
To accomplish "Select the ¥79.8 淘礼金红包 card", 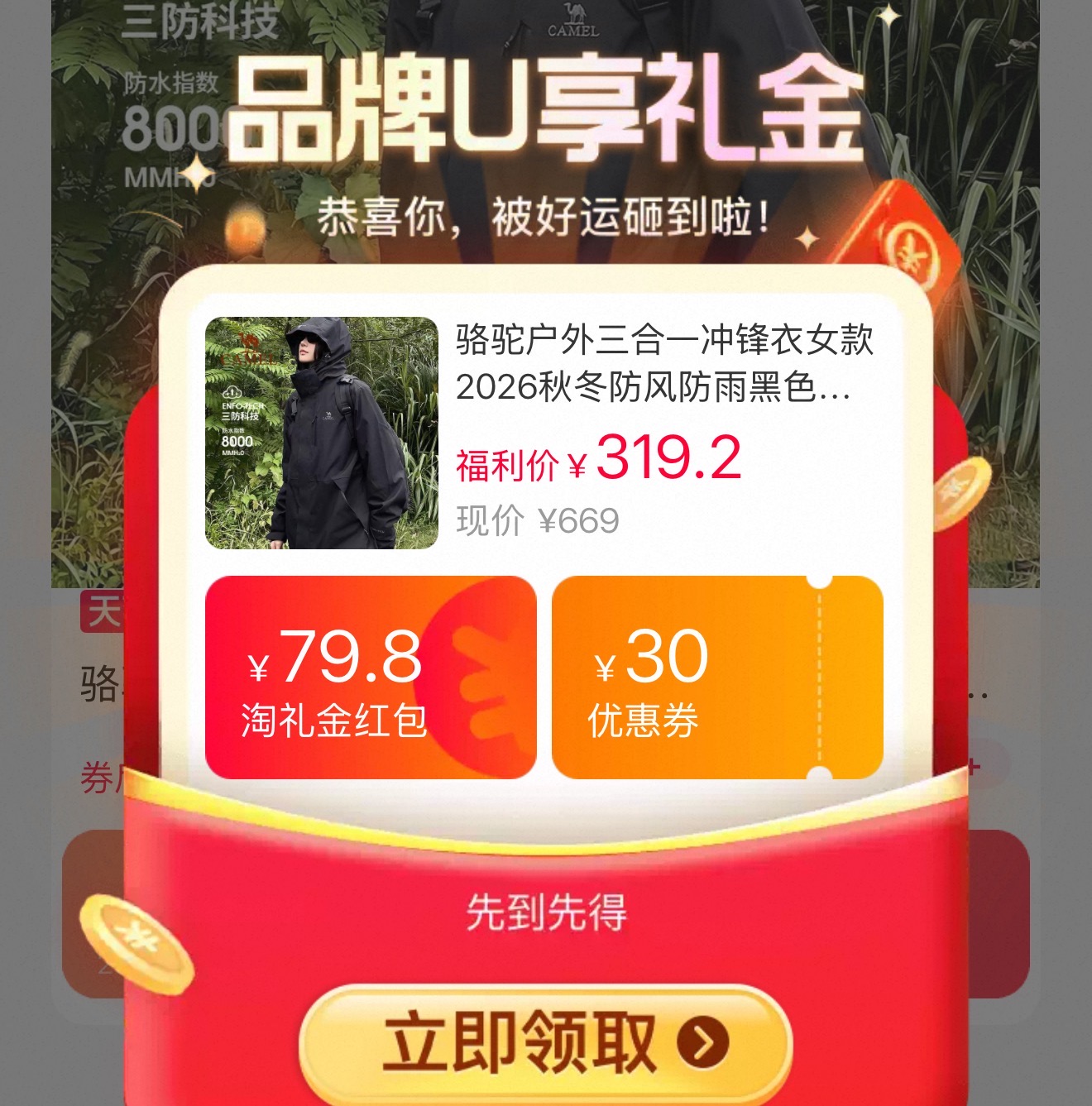I will coord(371,677).
